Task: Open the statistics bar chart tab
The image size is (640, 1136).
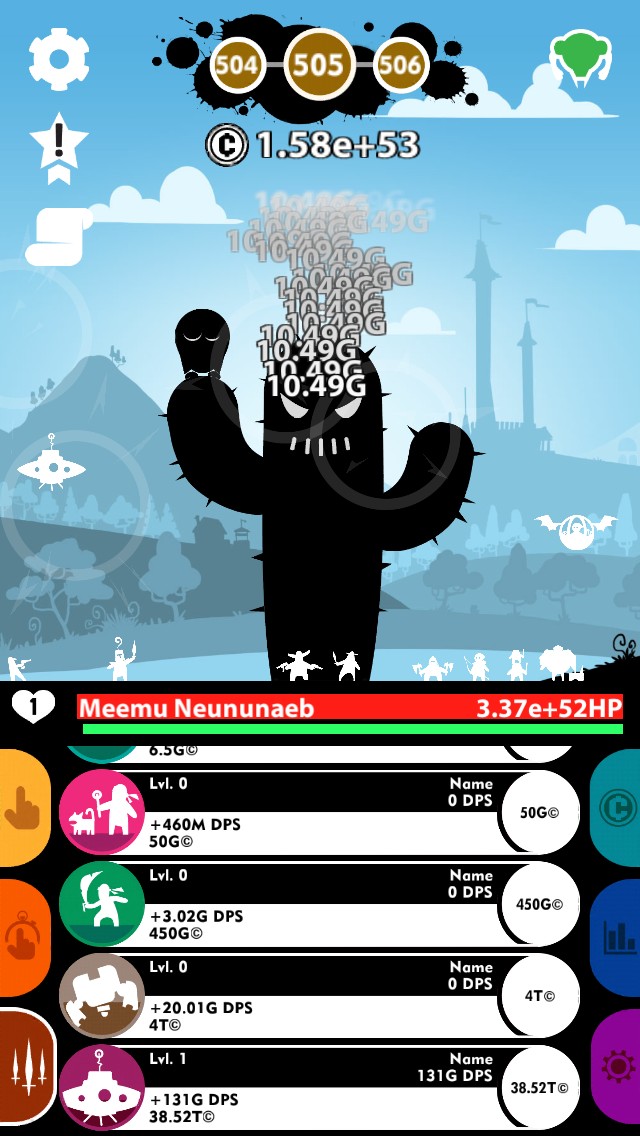Action: pos(616,938)
